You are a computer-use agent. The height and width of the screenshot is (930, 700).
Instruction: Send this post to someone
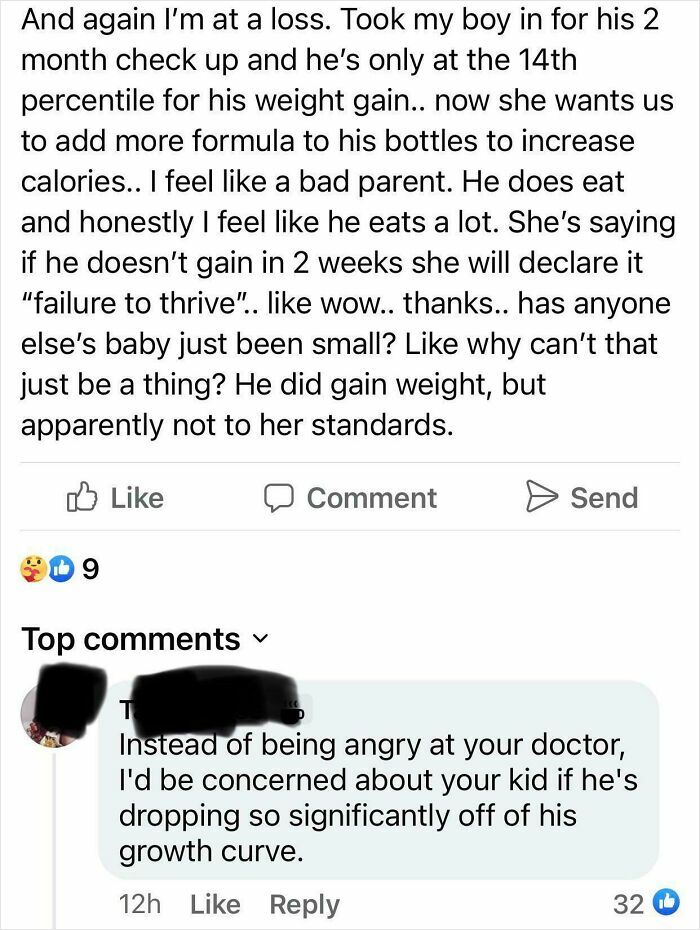[581, 497]
